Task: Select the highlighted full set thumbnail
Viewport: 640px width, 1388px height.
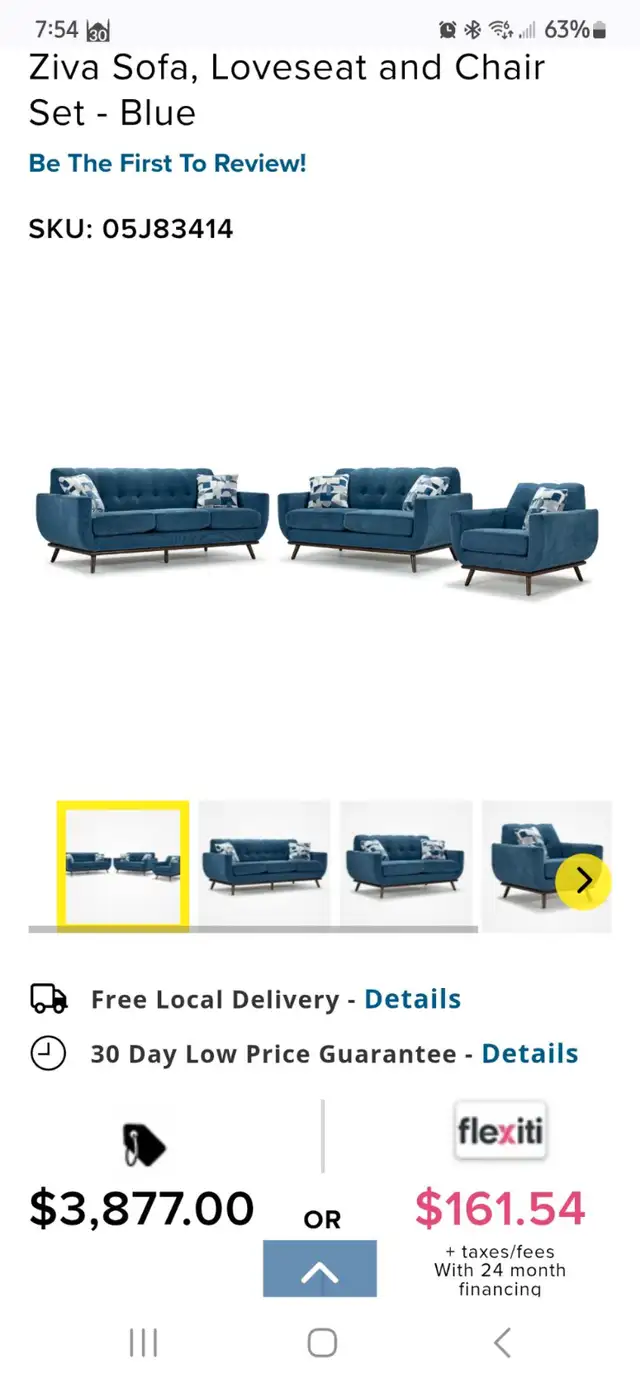Action: tap(123, 865)
